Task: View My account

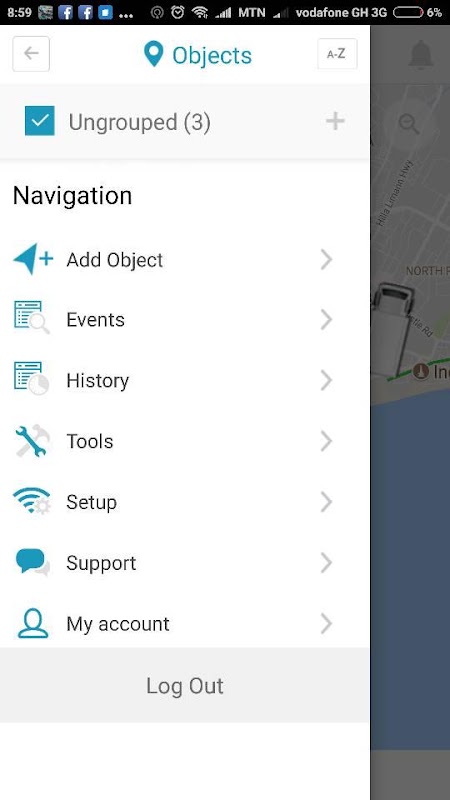Action: pyautogui.click(x=185, y=623)
